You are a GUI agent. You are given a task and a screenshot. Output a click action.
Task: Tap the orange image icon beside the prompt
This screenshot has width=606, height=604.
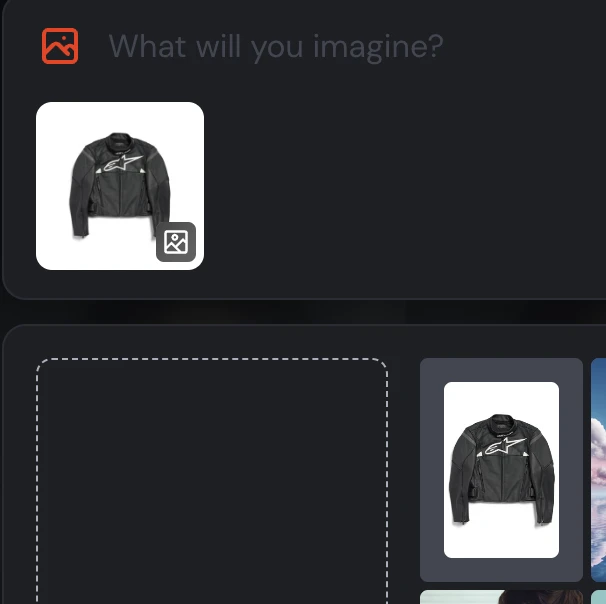[x=60, y=46]
